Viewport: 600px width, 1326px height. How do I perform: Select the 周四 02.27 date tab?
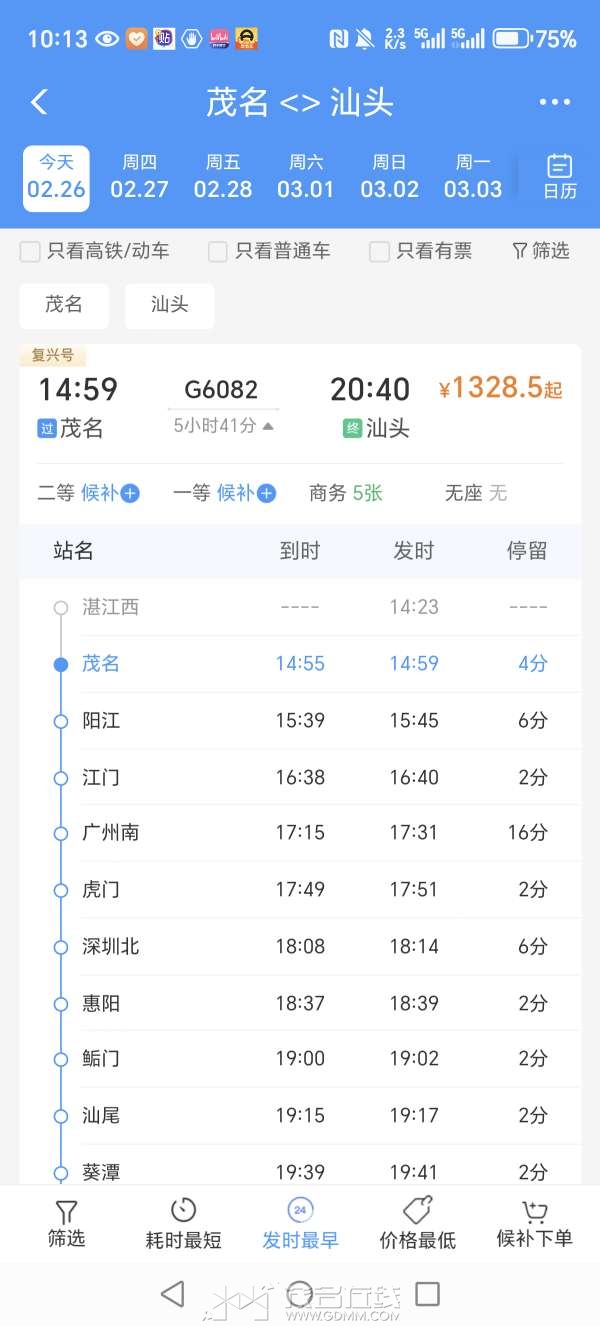pyautogui.click(x=139, y=178)
